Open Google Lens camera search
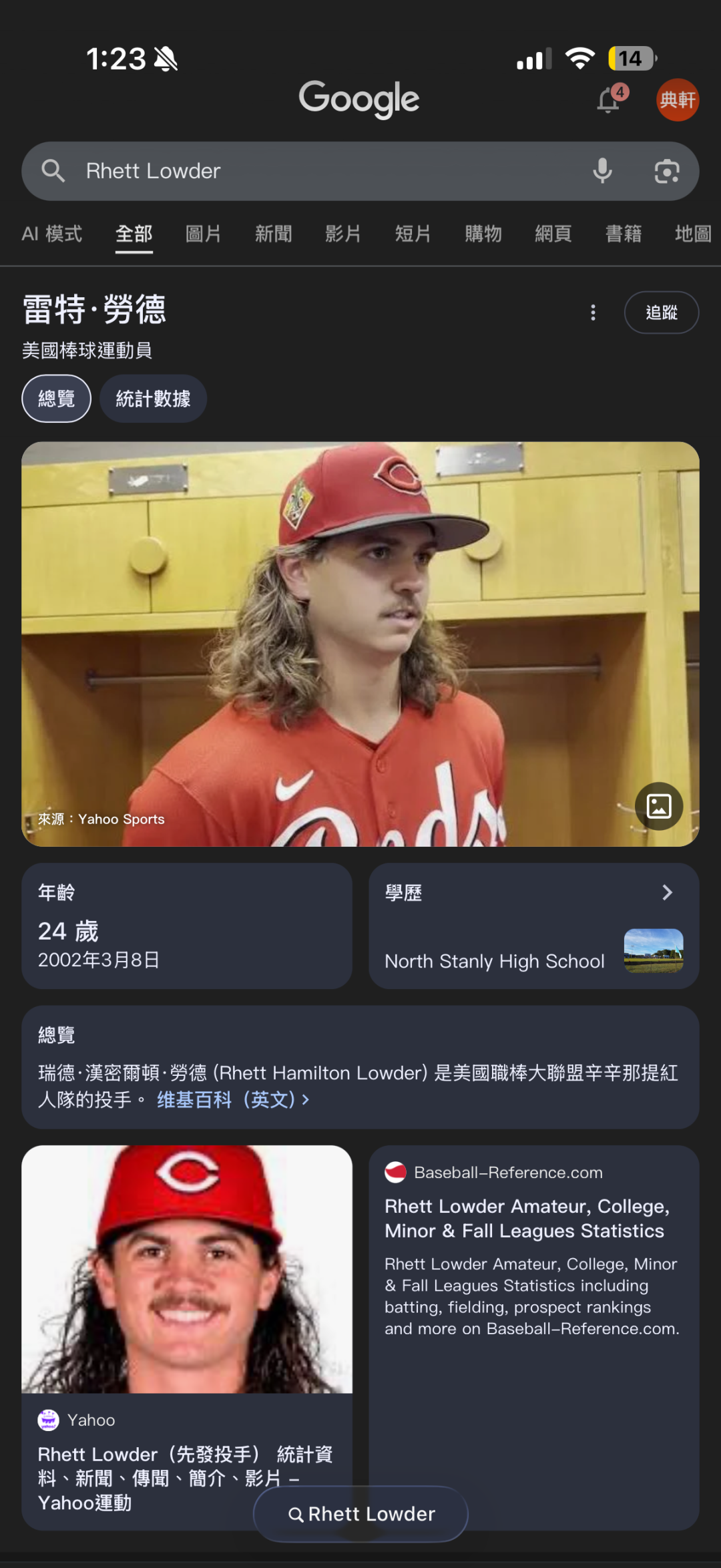 click(x=666, y=172)
